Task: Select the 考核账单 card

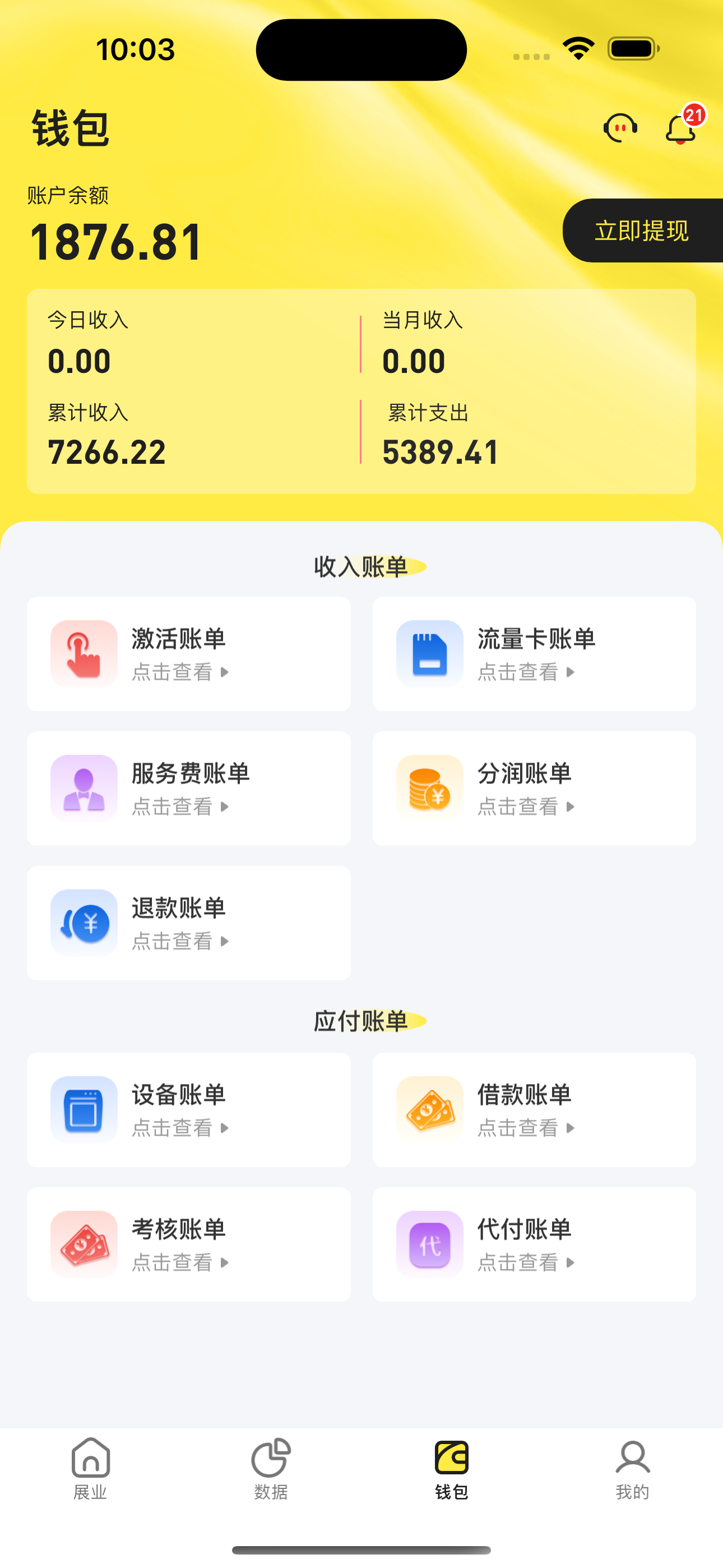Action: 189,1244
